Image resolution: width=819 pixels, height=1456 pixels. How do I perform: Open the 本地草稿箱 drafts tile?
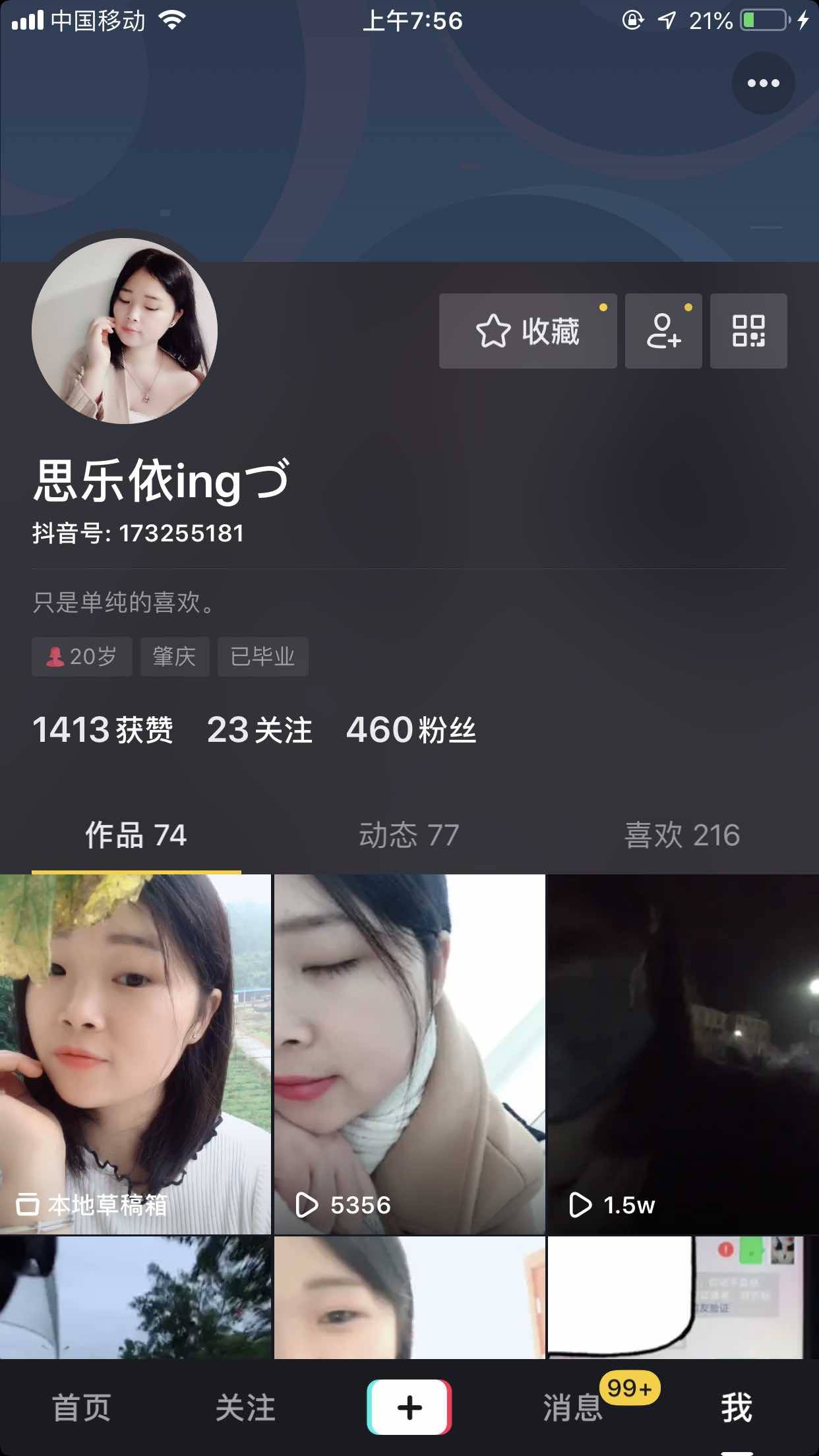(x=135, y=1054)
